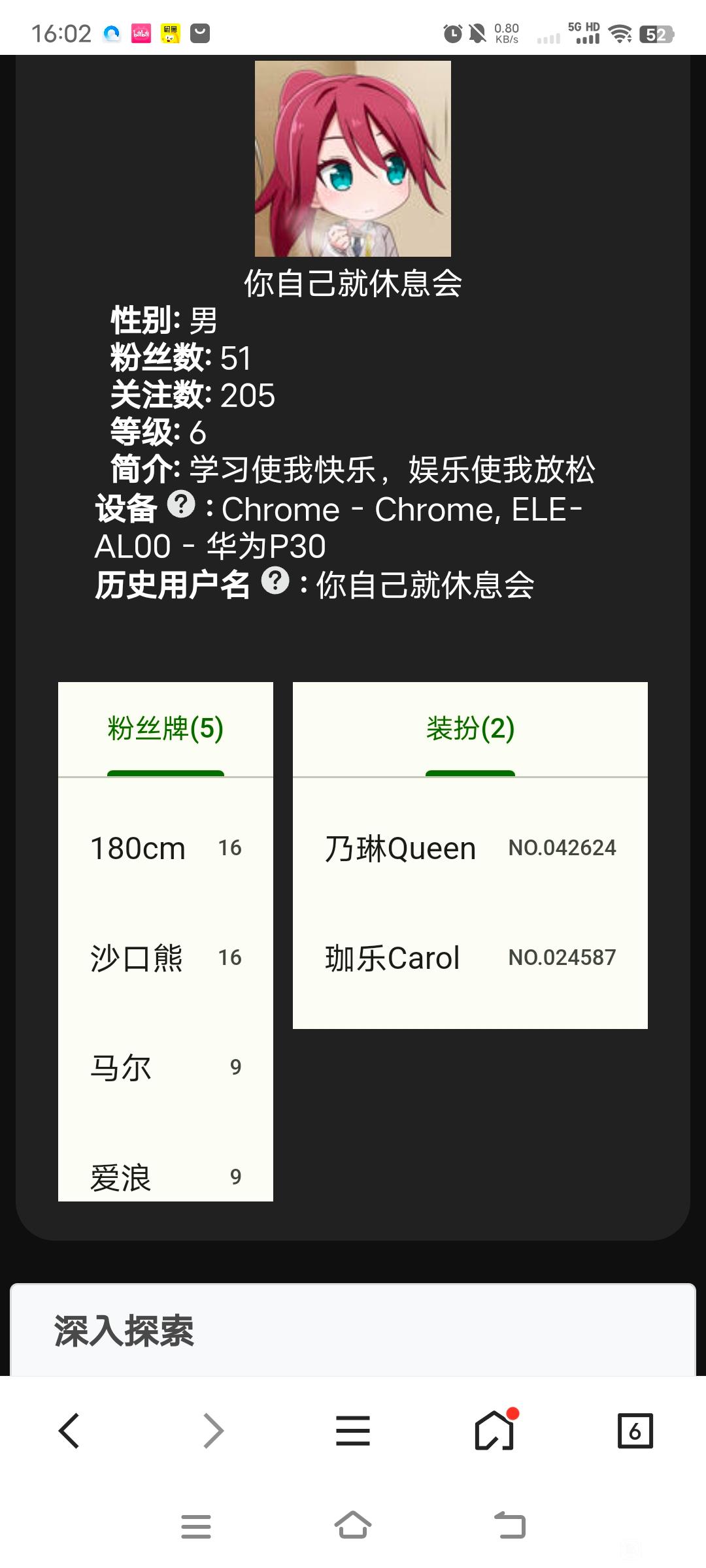The height and width of the screenshot is (1568, 706).
Task: Tap the help icon next to 设备
Action: point(181,504)
